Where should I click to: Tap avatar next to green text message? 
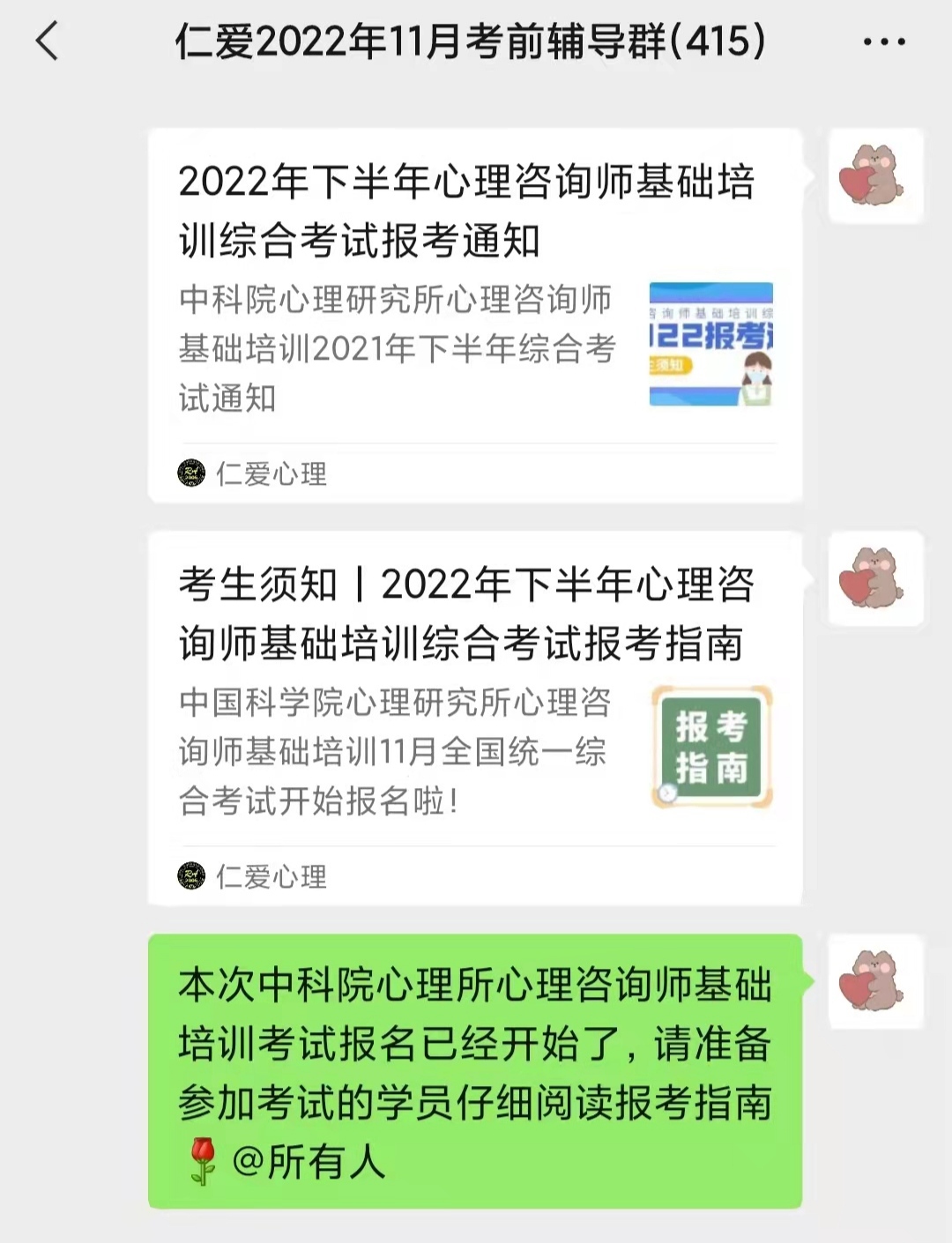click(875, 981)
